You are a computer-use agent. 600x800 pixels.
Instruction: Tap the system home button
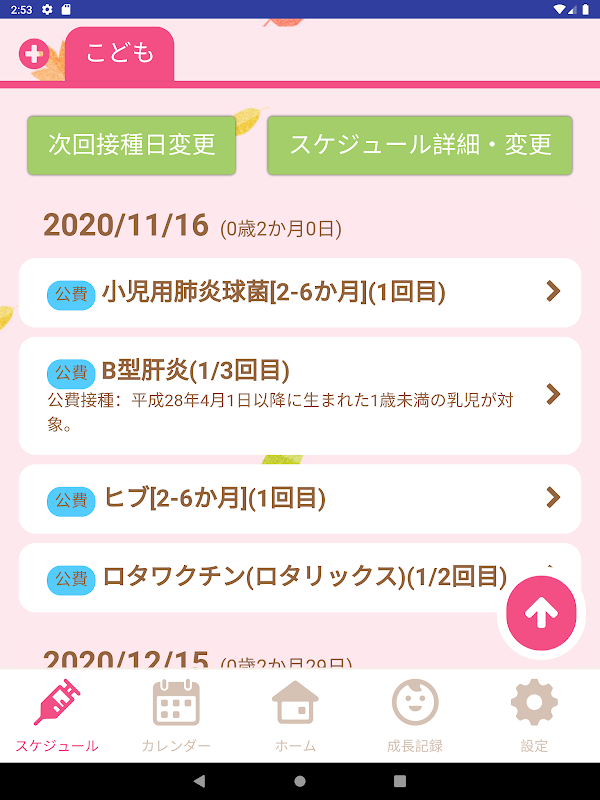point(300,781)
